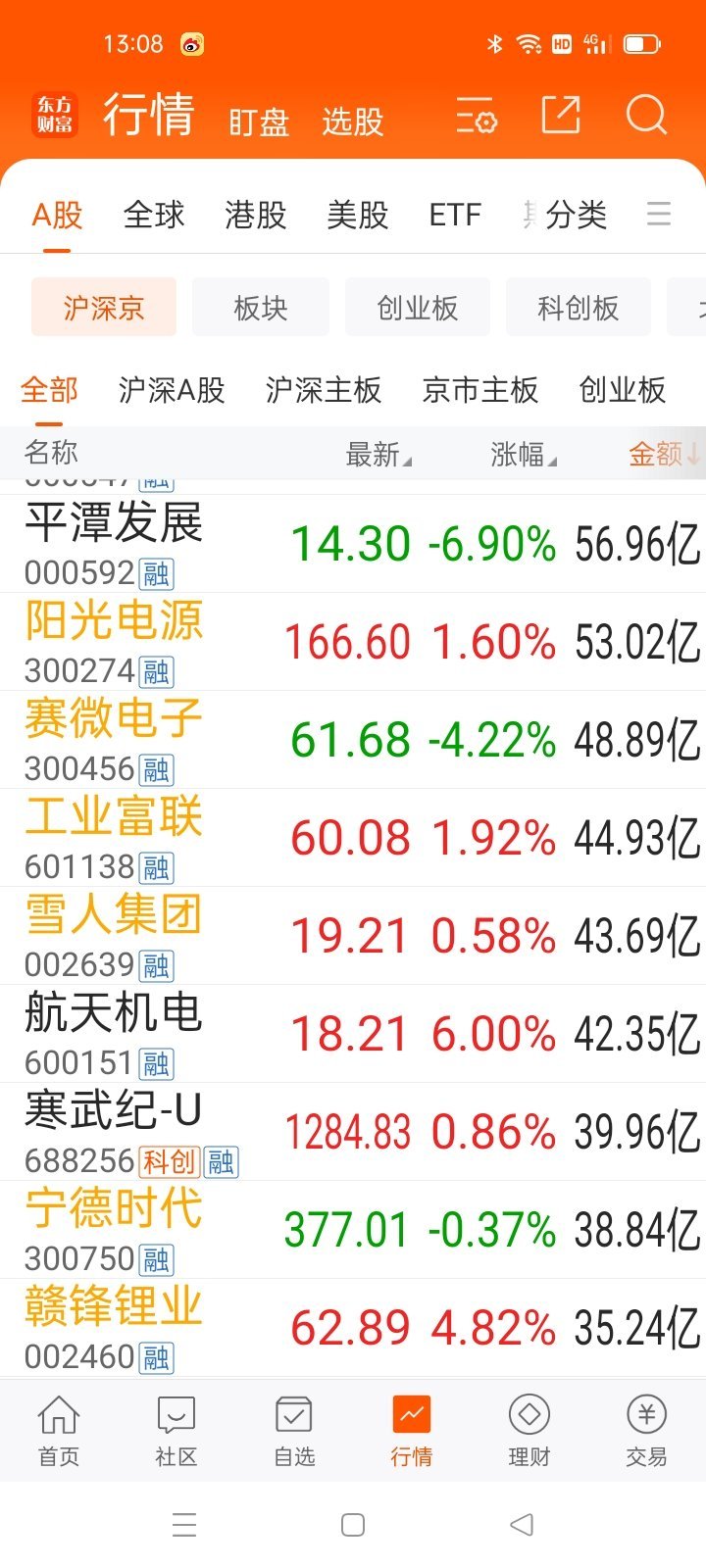Choose the 板块 chip

261,308
